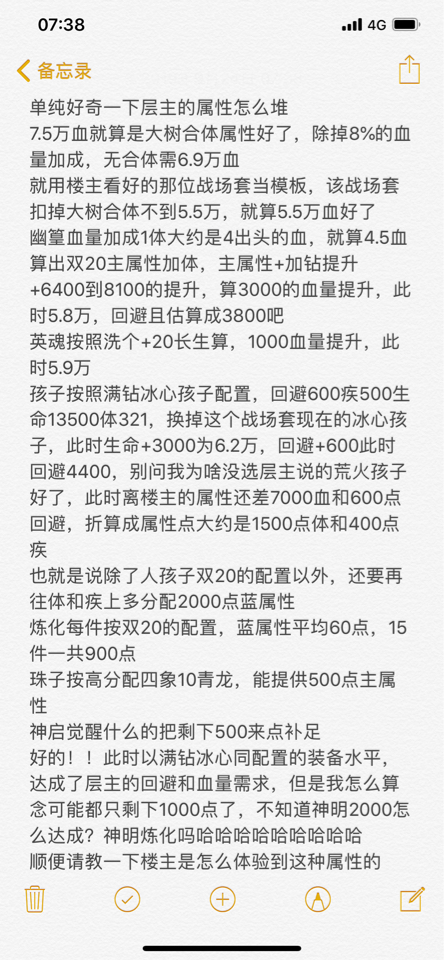Image resolution: width=444 pixels, height=960 pixels.
Task: Open the plus attachment menu
Action: pyautogui.click(x=222, y=899)
